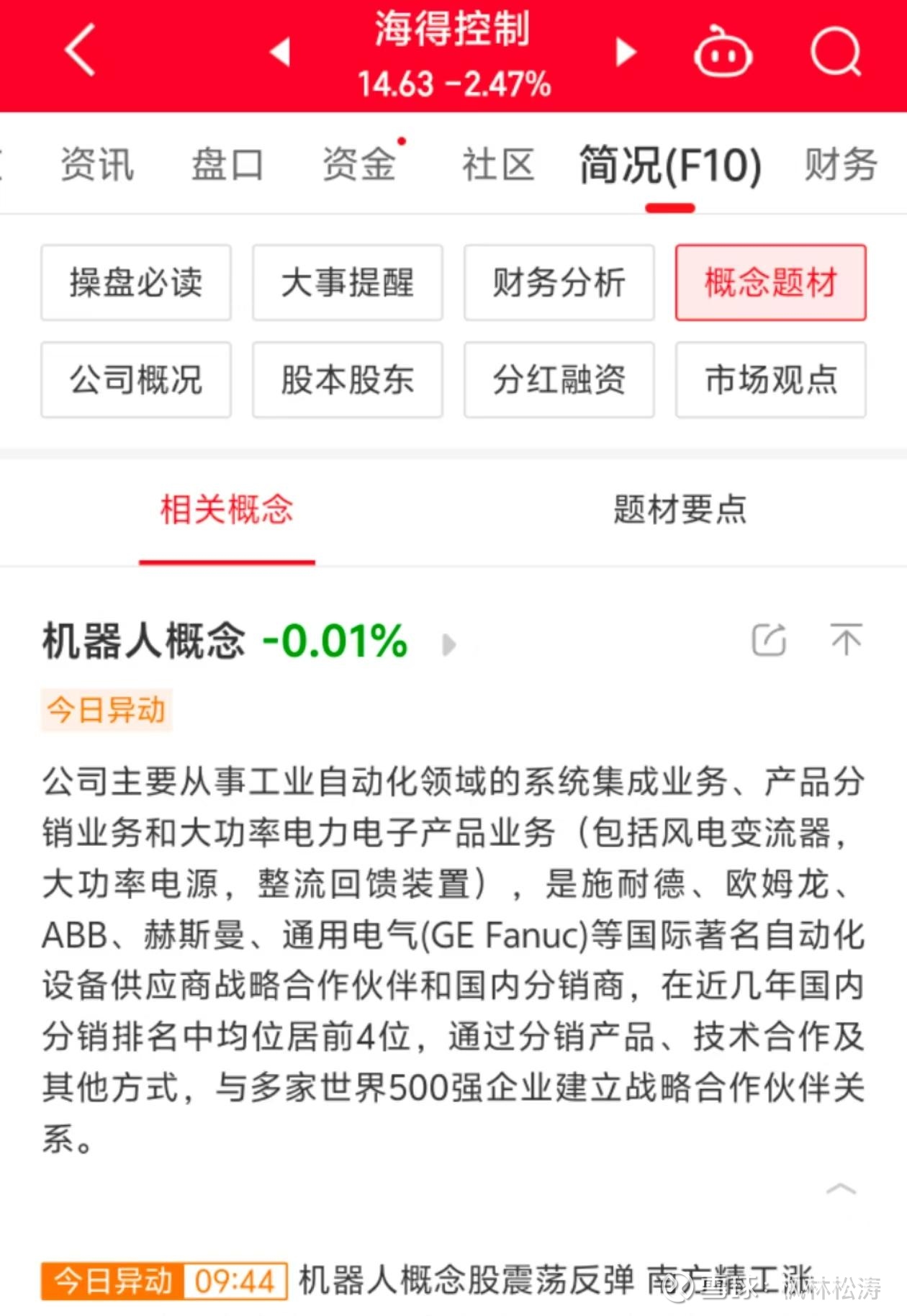Viewport: 907px width, 1316px height.
Task: Open the 资金 tab with red dot
Action: point(359,166)
